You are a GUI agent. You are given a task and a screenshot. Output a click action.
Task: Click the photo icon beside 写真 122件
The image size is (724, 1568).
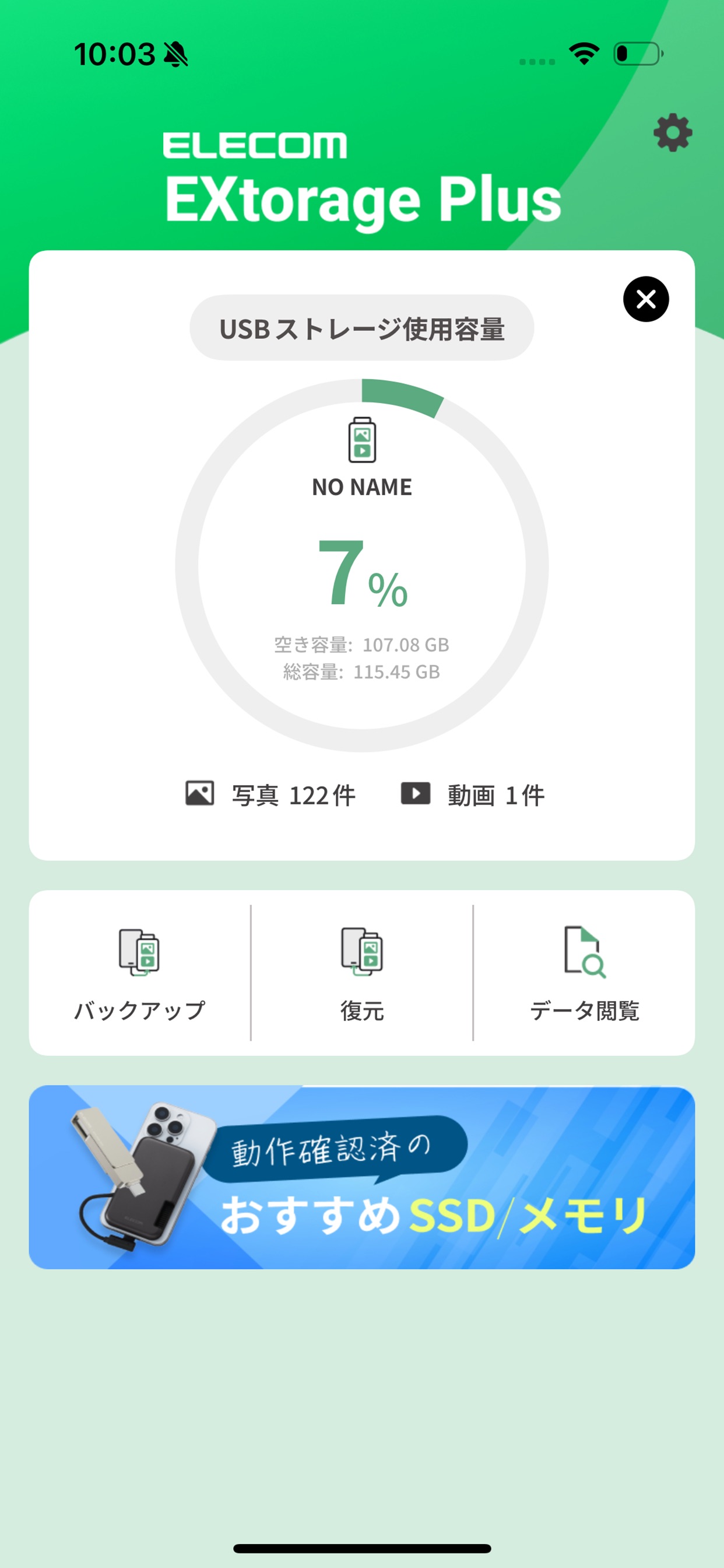(x=198, y=793)
